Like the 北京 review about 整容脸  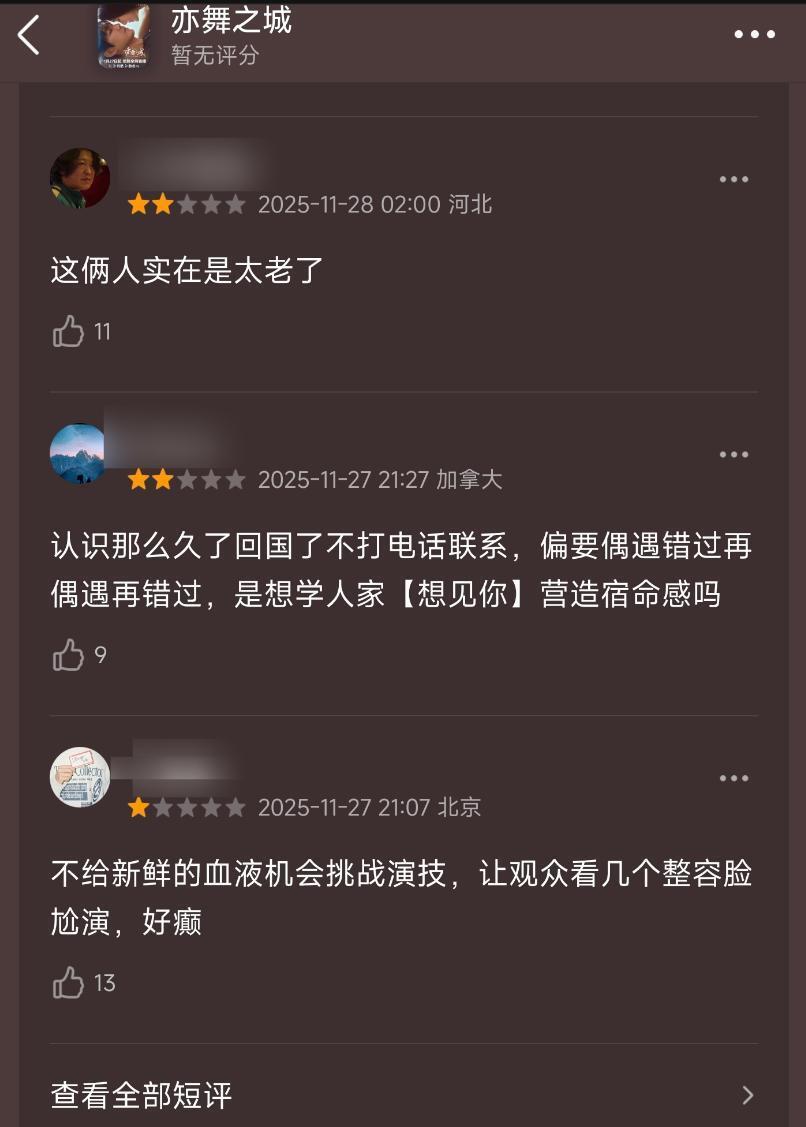pyautogui.click(x=69, y=983)
